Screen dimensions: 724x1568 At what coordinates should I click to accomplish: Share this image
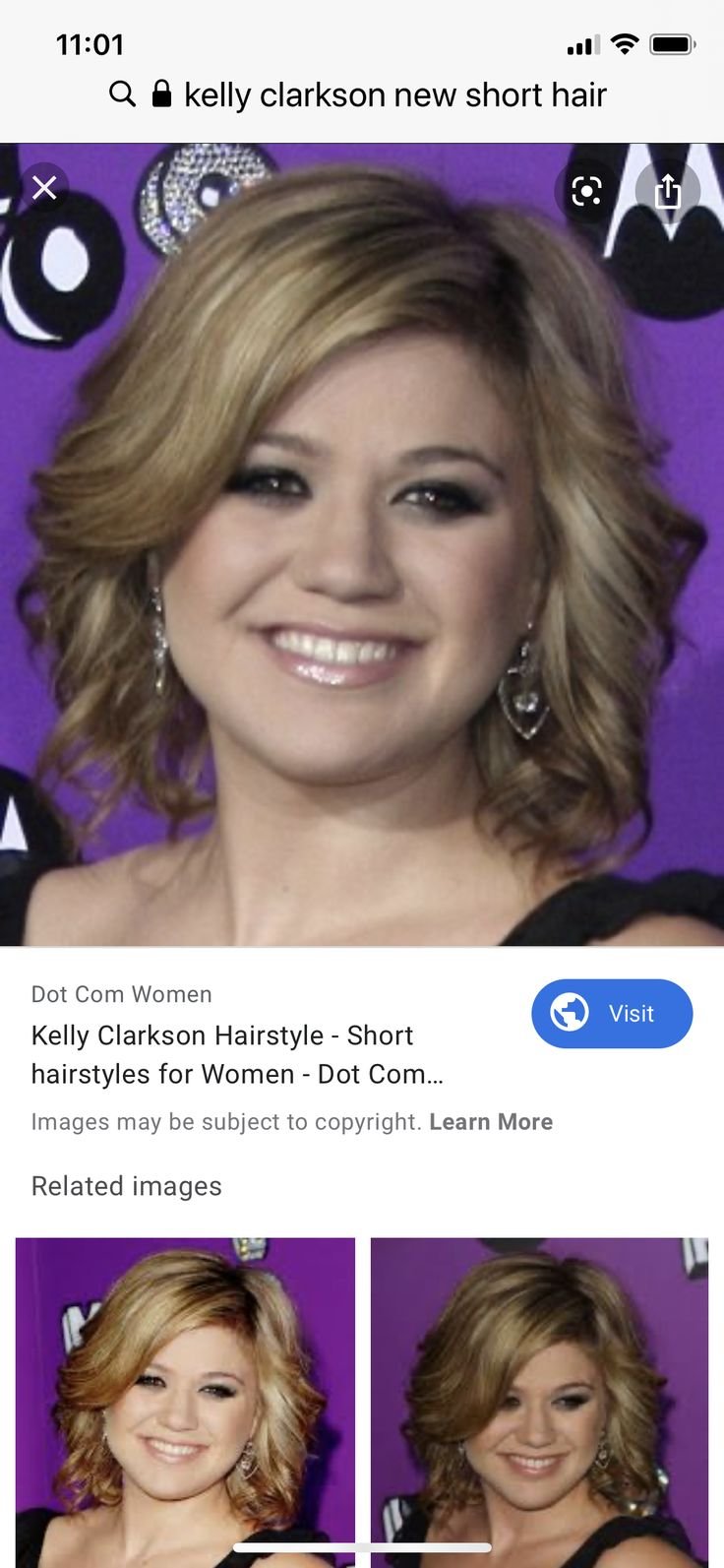[x=668, y=190]
